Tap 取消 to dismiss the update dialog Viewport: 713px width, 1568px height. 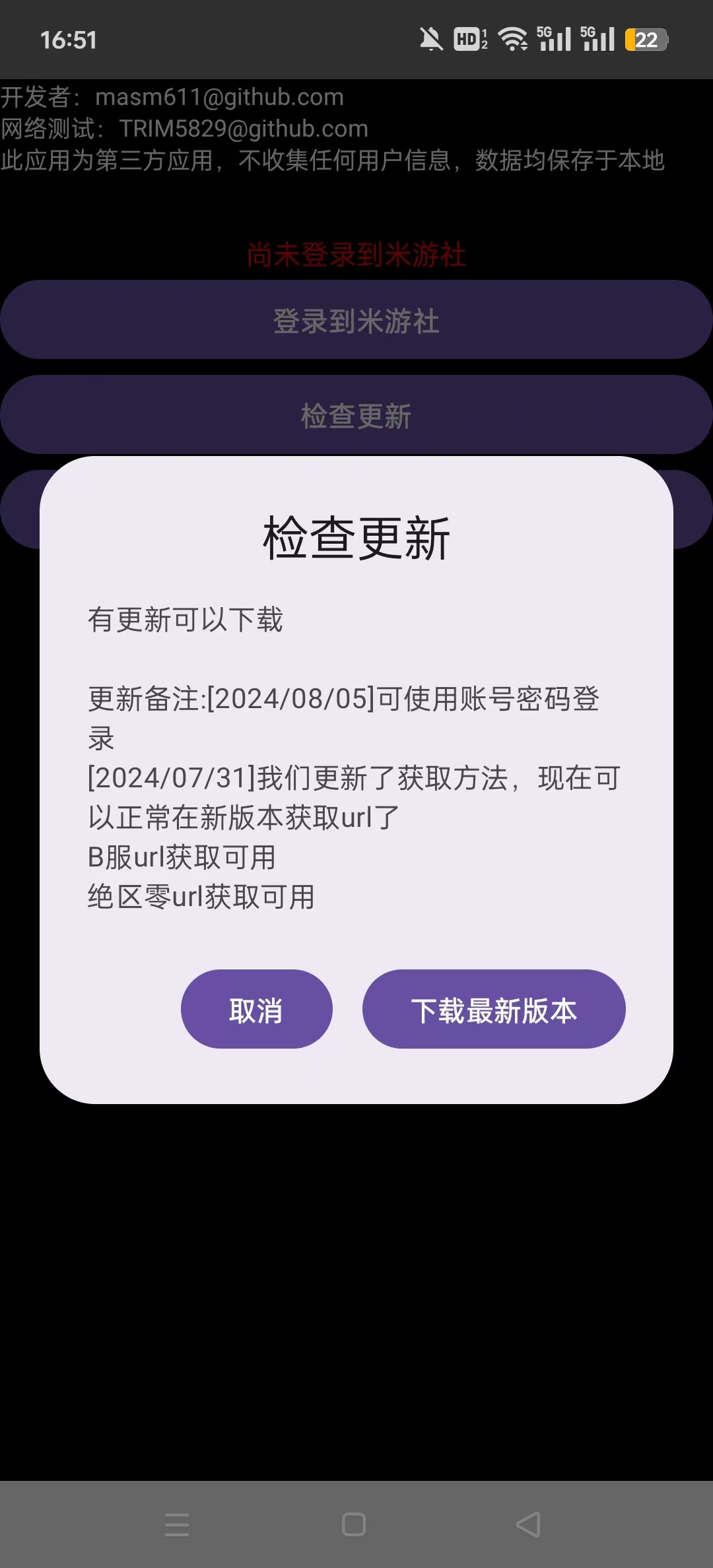point(256,1009)
